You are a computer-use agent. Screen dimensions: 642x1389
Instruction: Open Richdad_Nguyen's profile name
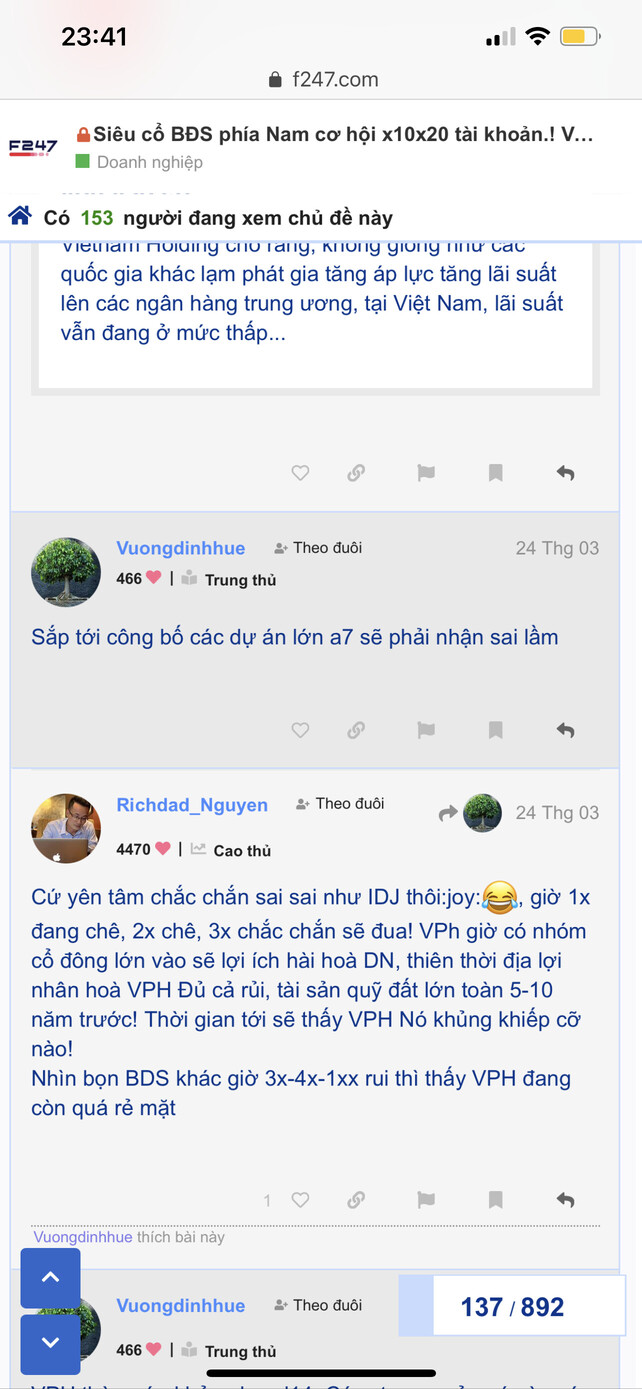pyautogui.click(x=192, y=805)
